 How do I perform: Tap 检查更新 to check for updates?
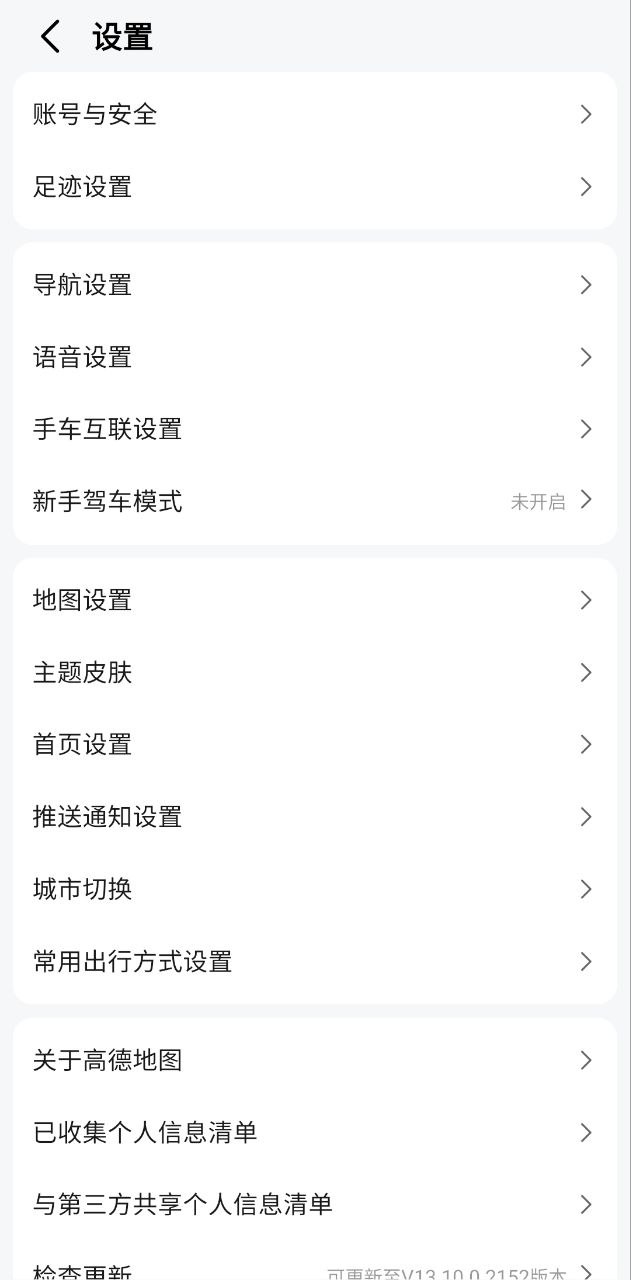click(314, 1270)
